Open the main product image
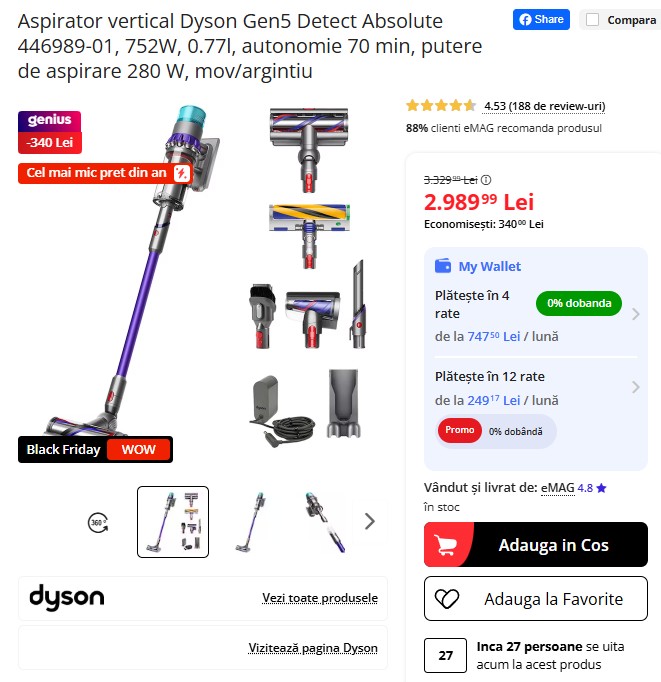This screenshot has width=661, height=682. tap(130, 280)
